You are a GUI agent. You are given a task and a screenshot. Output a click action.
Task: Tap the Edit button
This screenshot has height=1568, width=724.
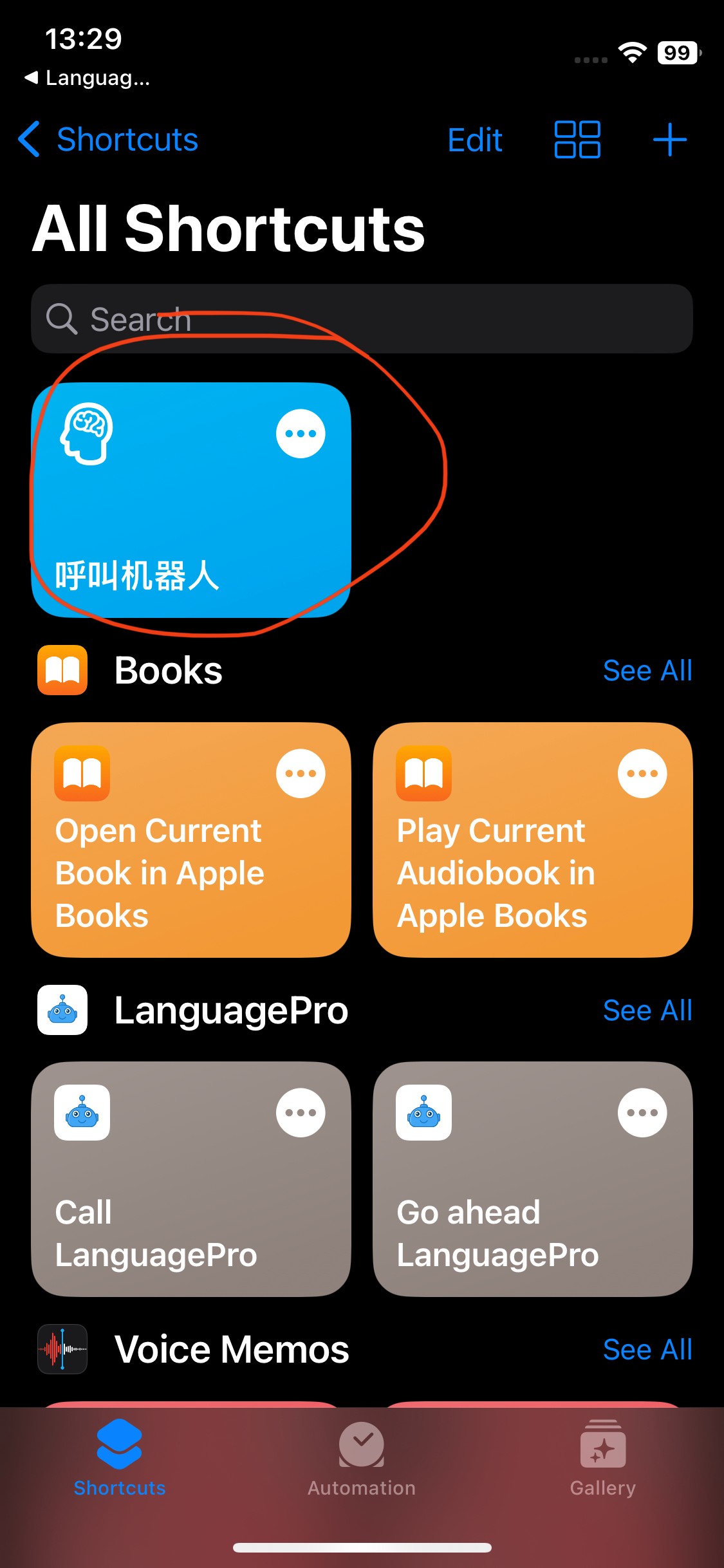point(475,140)
